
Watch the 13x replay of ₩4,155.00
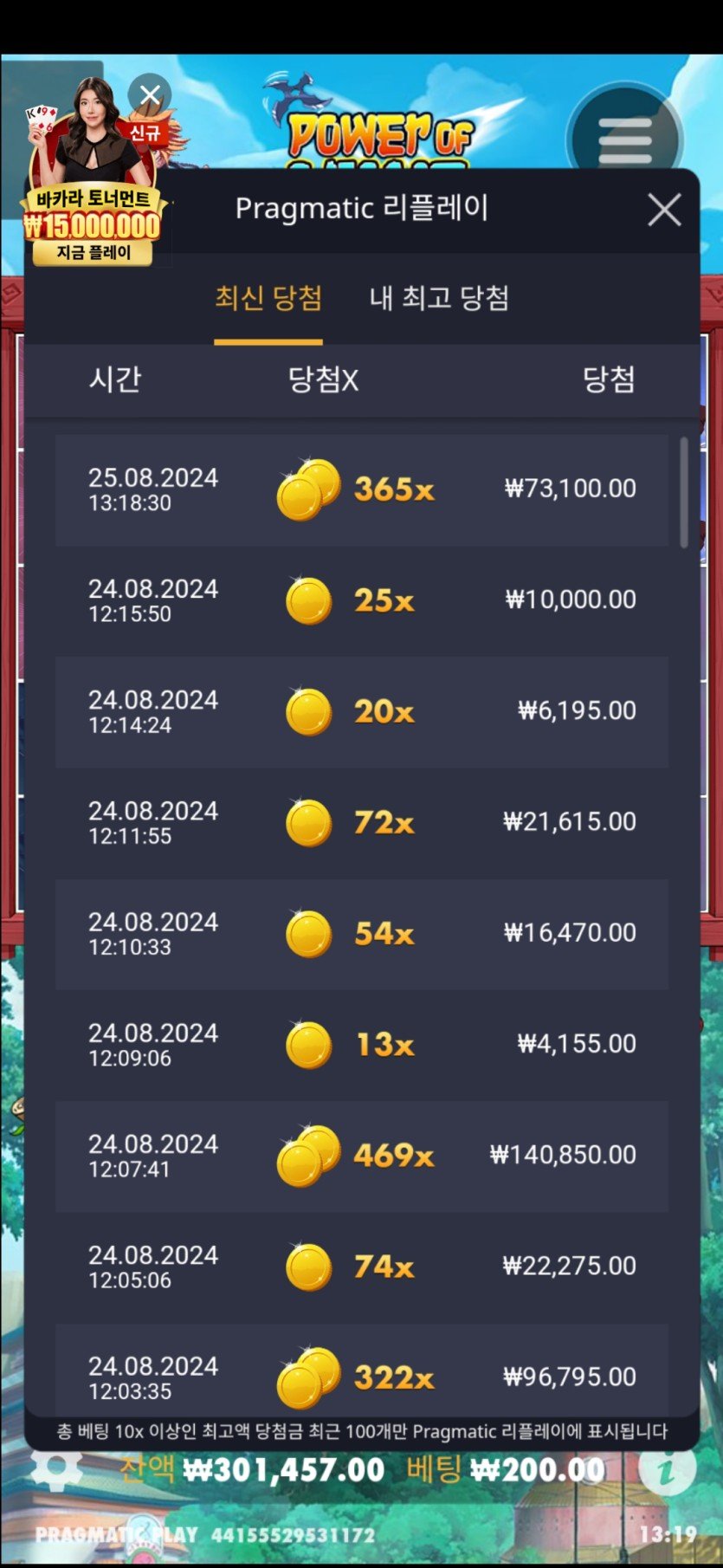[x=361, y=1045]
